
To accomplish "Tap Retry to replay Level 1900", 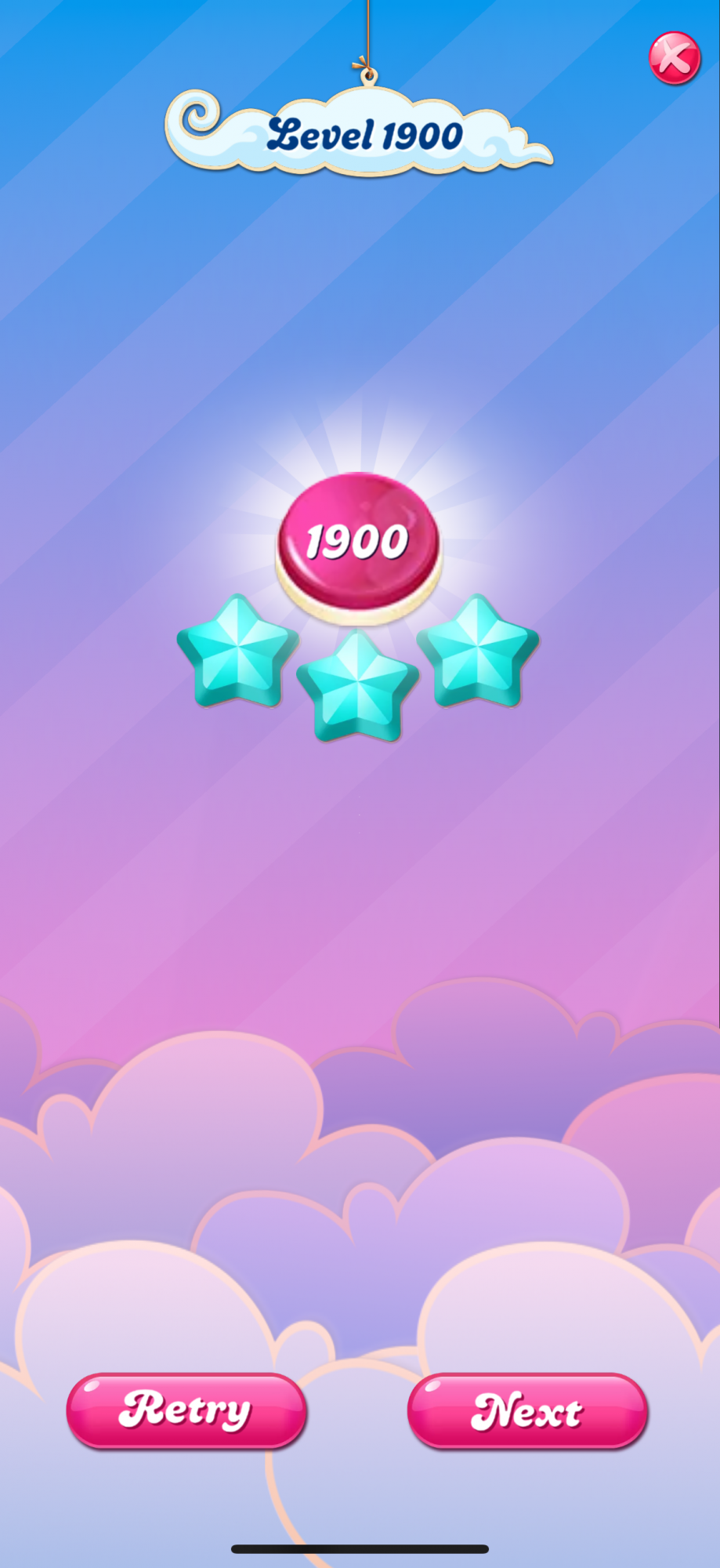I will [186, 1410].
